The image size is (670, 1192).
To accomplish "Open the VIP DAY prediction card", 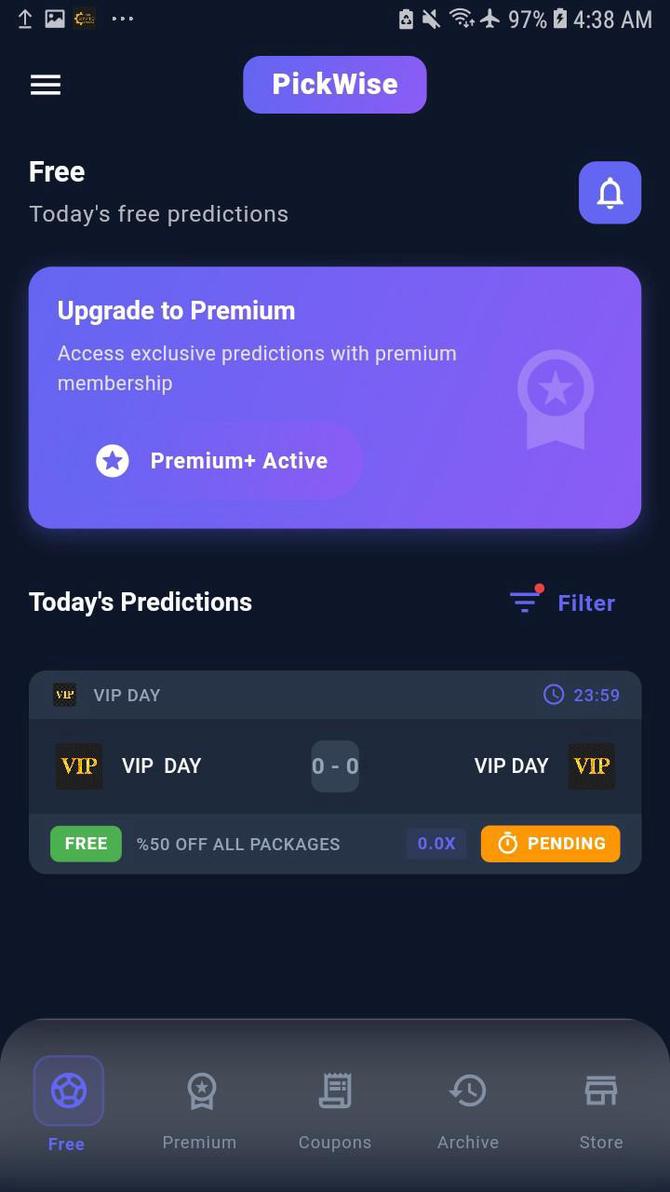I will click(x=335, y=772).
